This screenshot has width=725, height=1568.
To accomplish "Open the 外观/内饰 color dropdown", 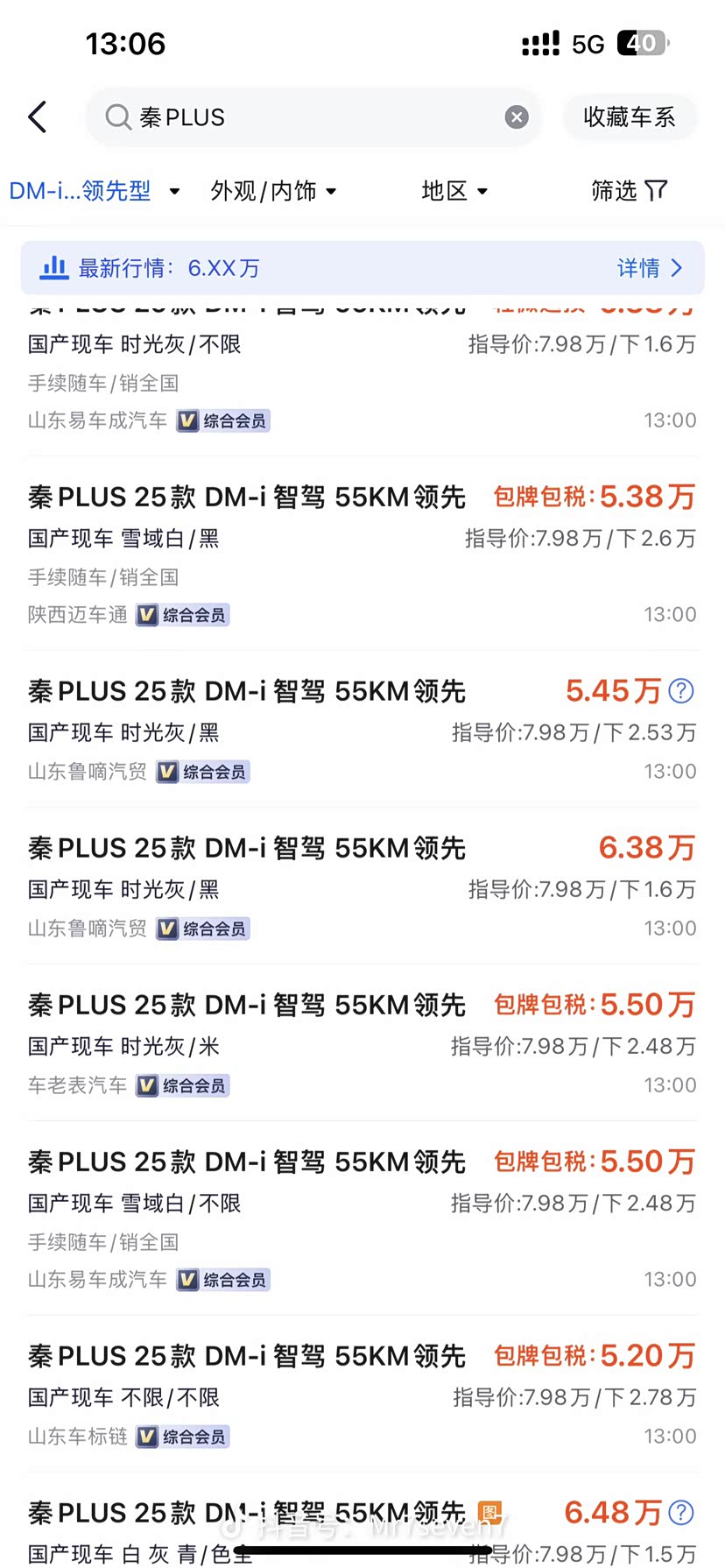I will 273,191.
